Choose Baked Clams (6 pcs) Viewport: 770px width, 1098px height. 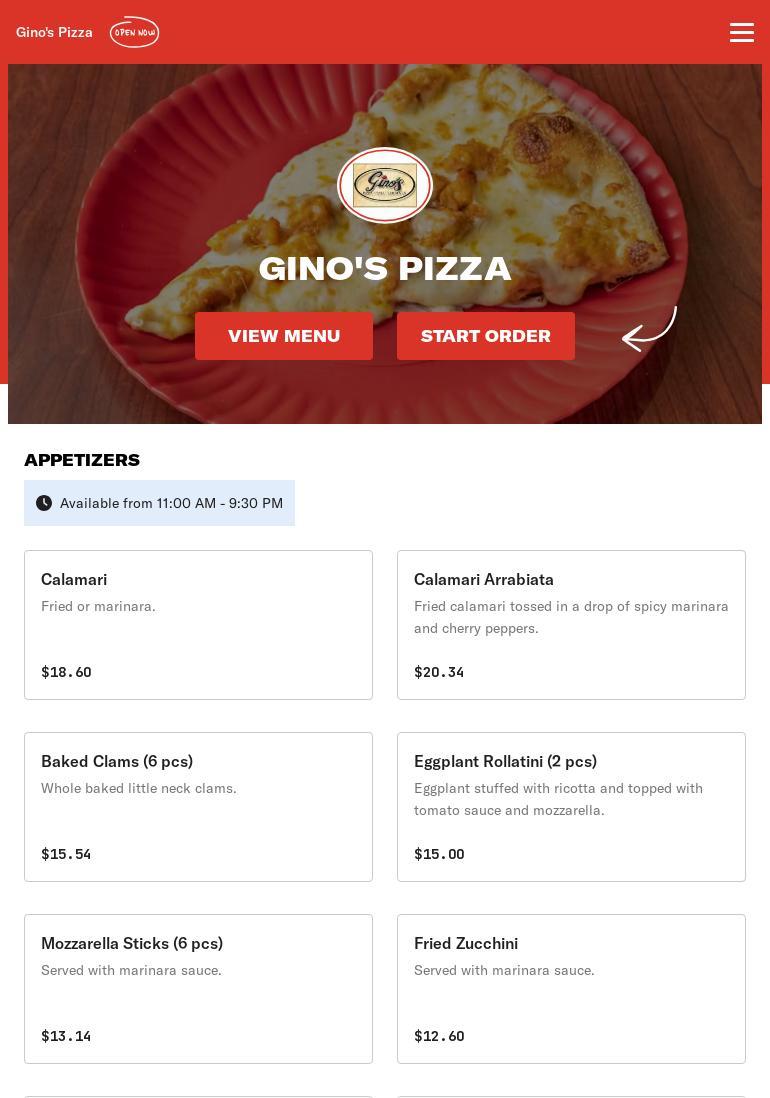click(x=198, y=806)
